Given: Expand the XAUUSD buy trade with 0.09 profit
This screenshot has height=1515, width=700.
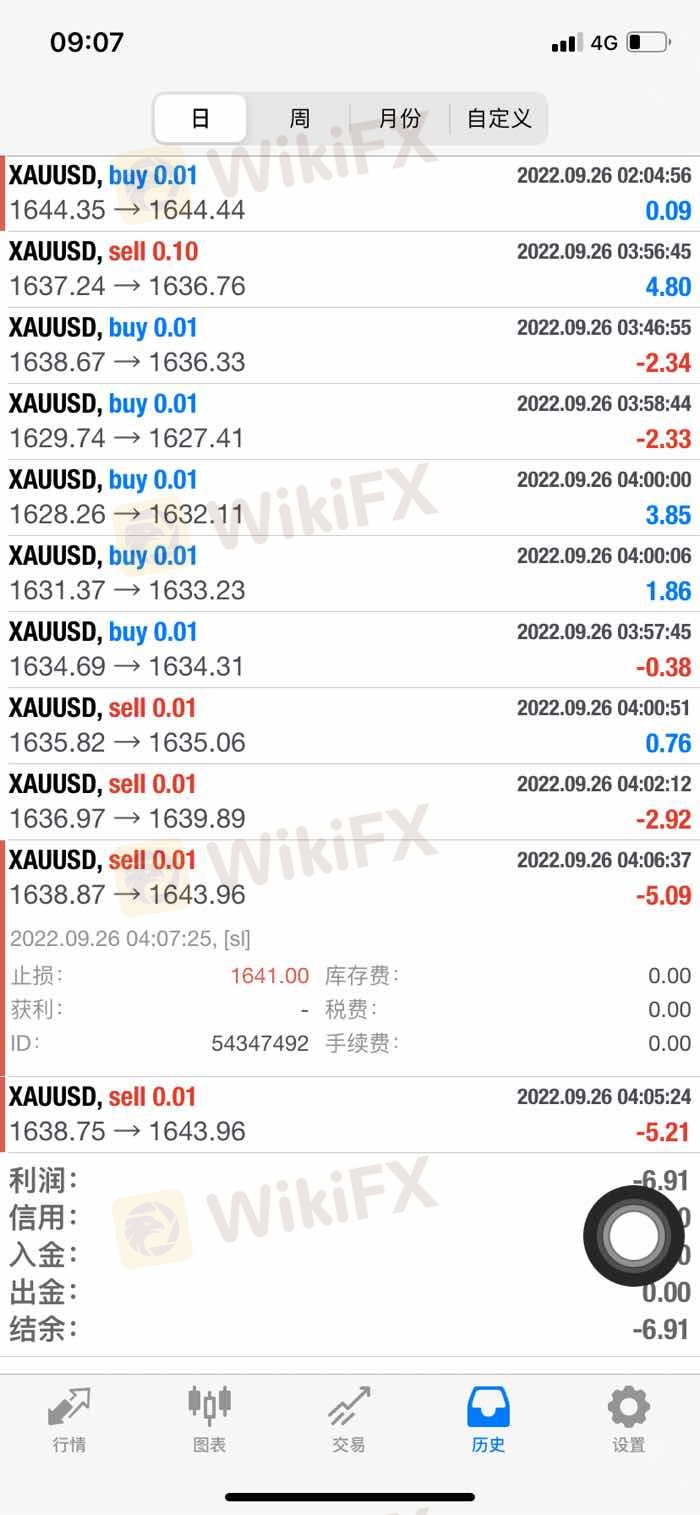Looking at the screenshot, I should pos(350,193).
